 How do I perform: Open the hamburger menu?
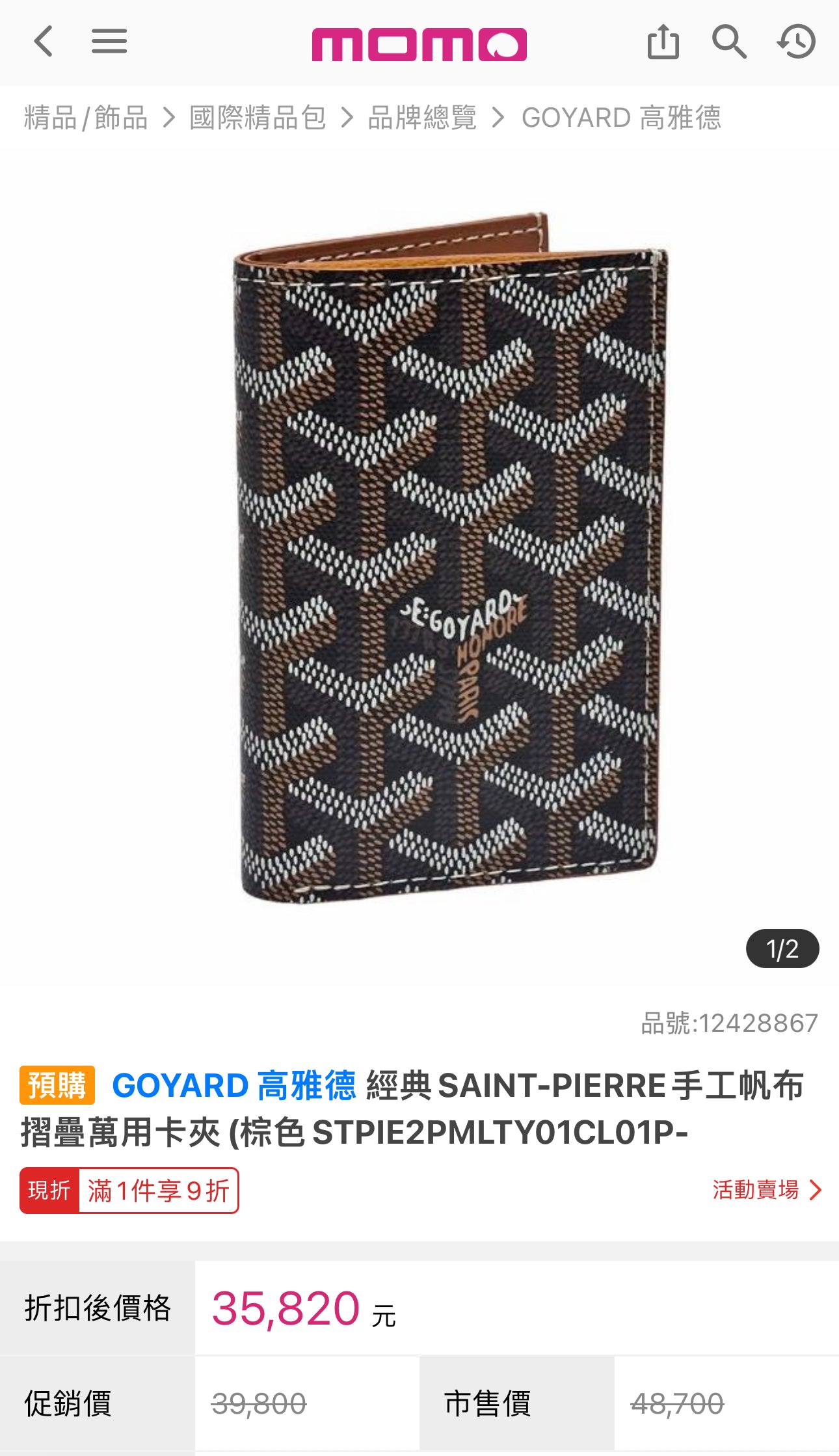[109, 42]
